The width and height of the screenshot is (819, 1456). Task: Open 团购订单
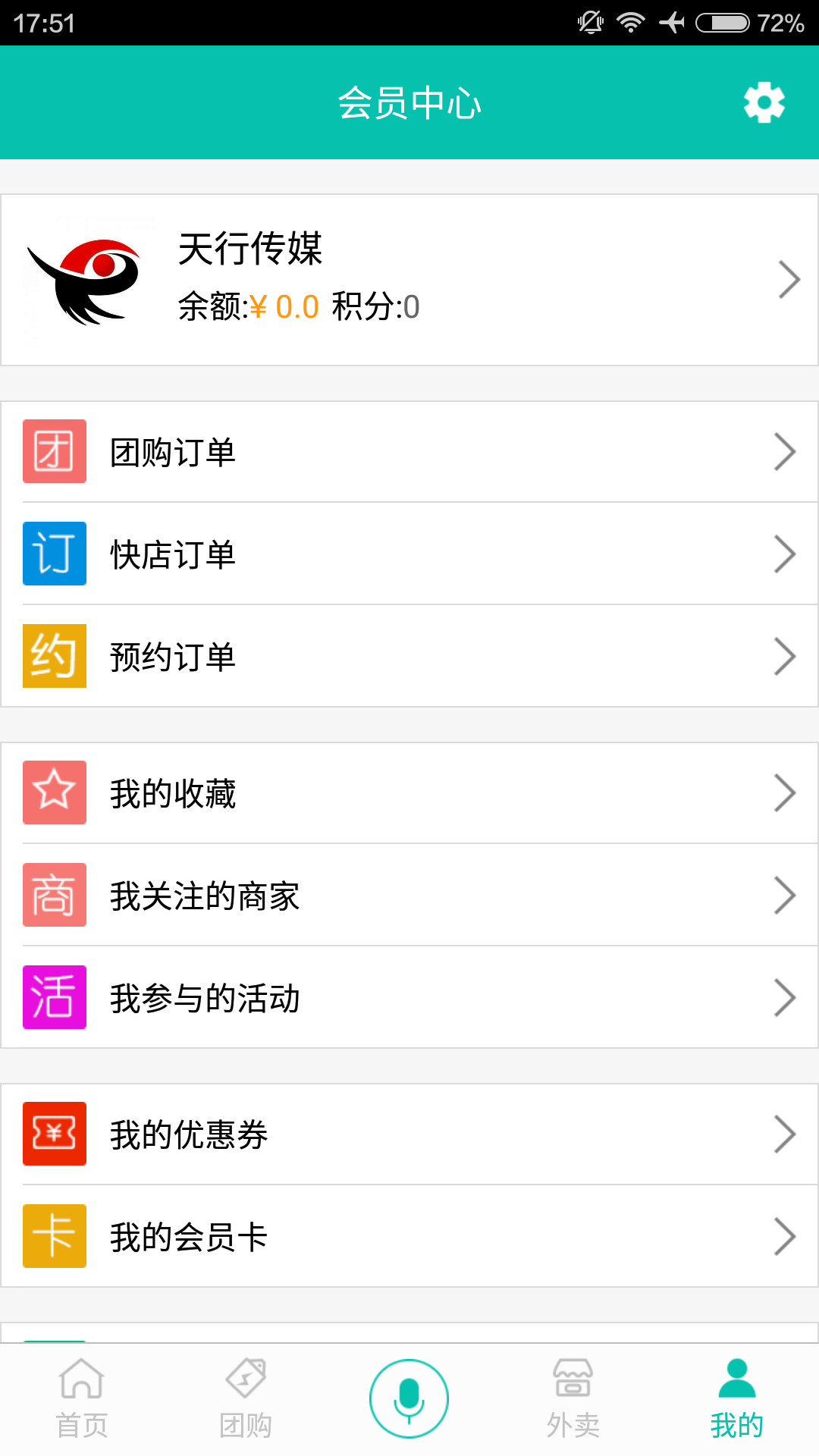409,452
